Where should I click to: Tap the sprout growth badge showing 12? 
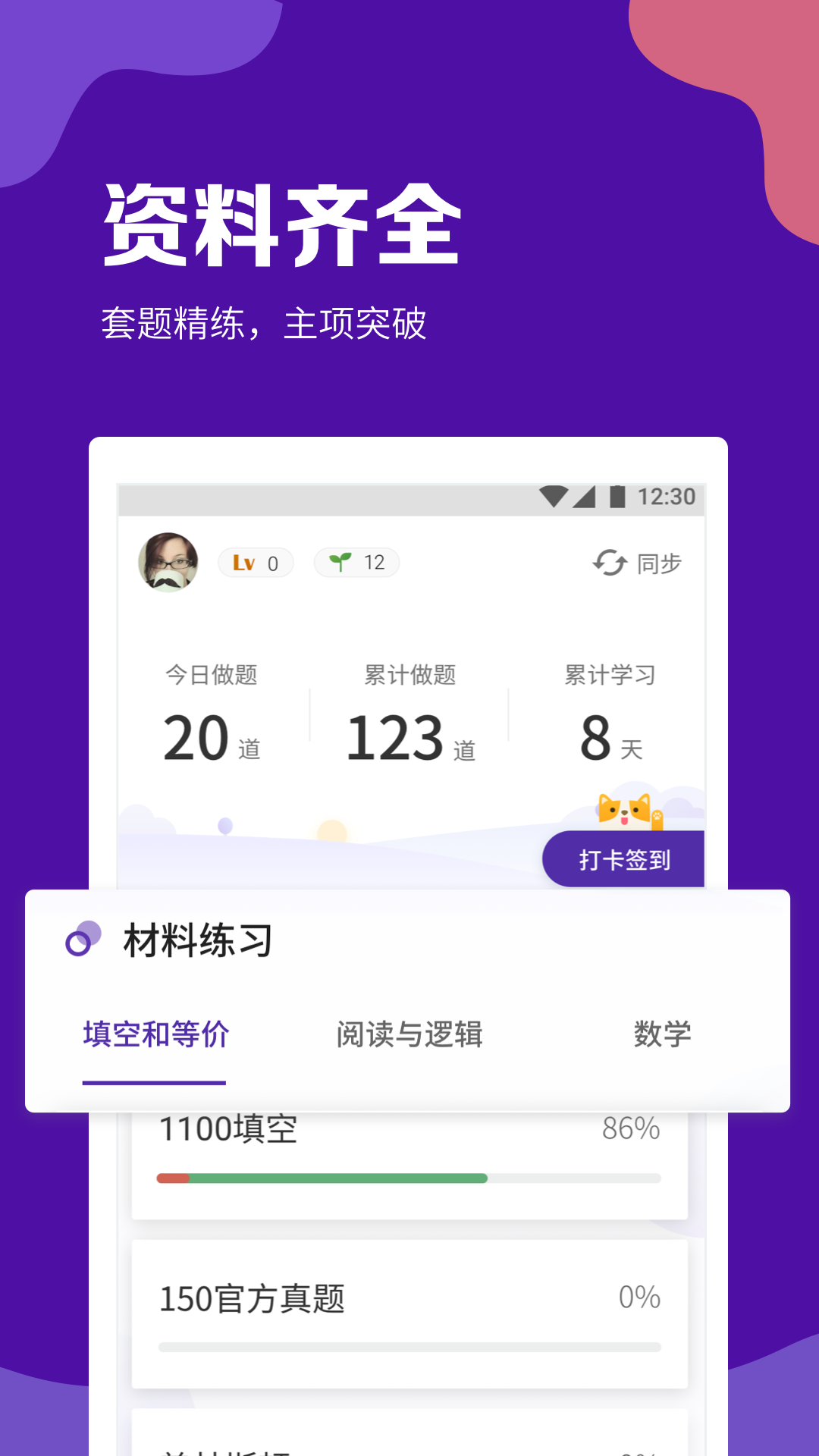tap(356, 561)
